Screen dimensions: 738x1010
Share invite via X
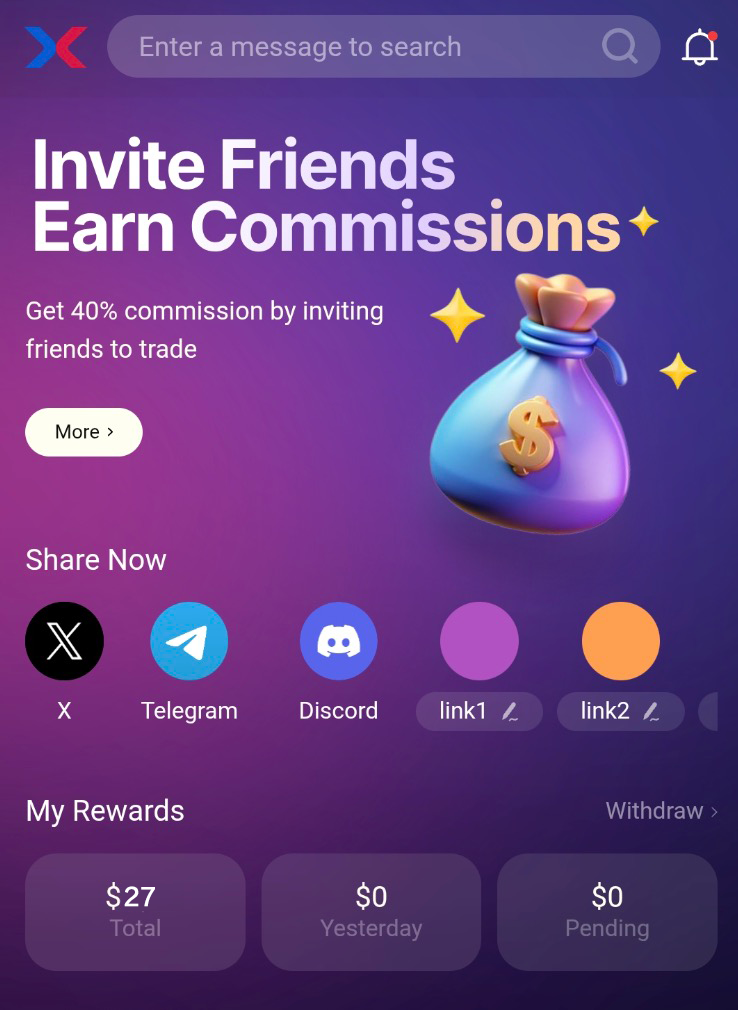[x=64, y=641]
